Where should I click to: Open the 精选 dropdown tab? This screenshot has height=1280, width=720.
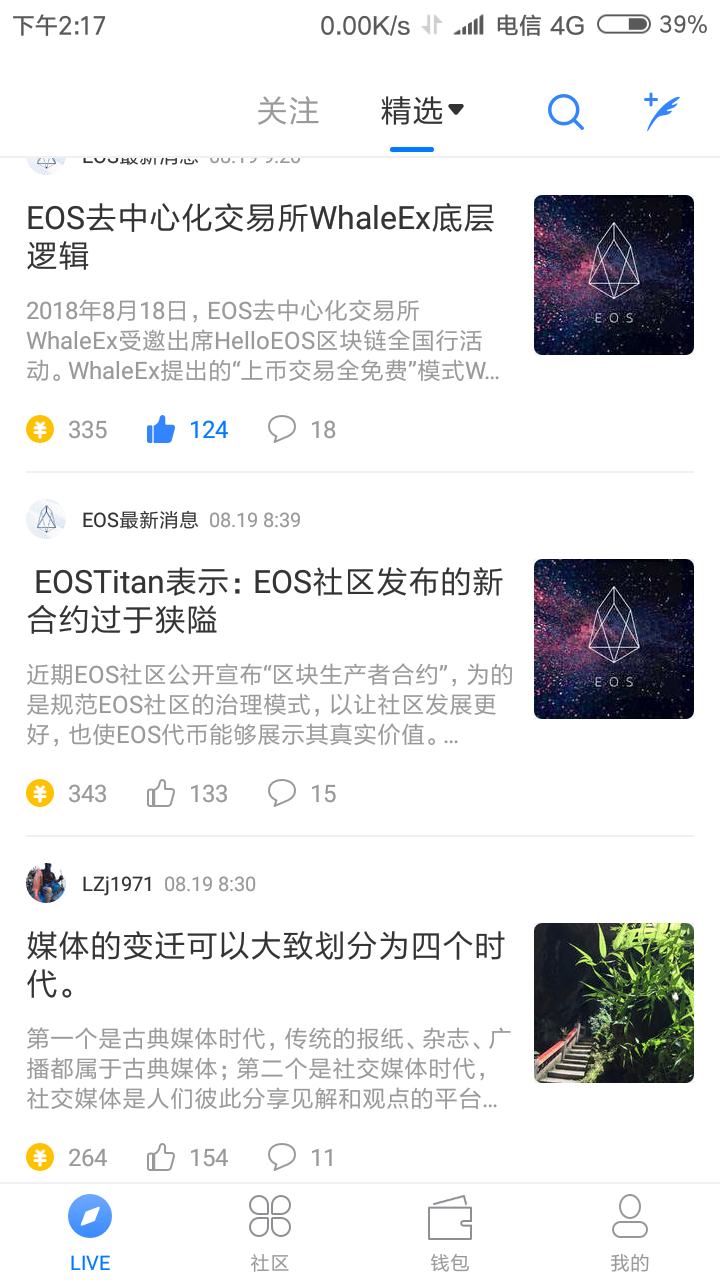tap(421, 111)
